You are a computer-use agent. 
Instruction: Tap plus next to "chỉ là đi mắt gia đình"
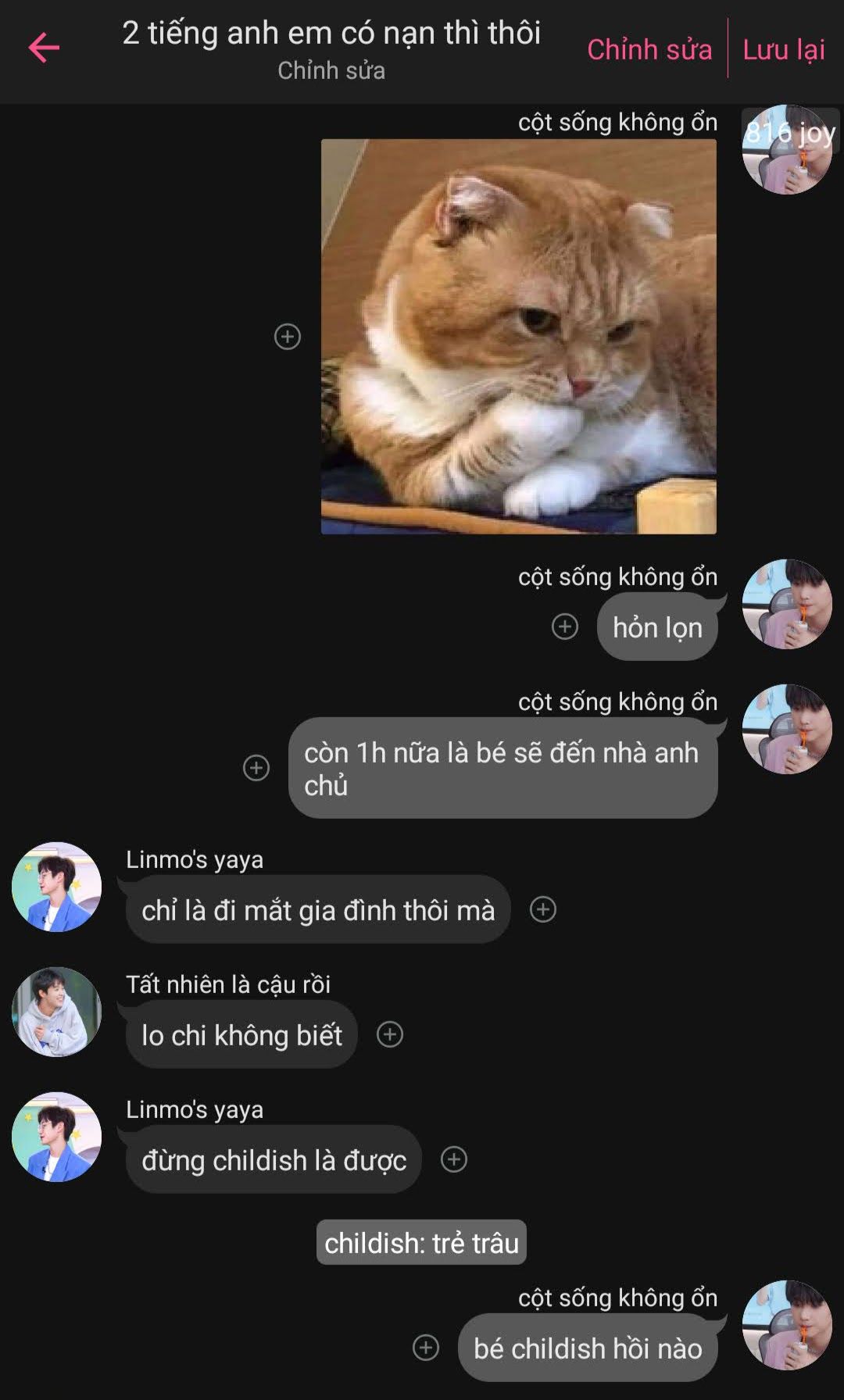point(543,909)
